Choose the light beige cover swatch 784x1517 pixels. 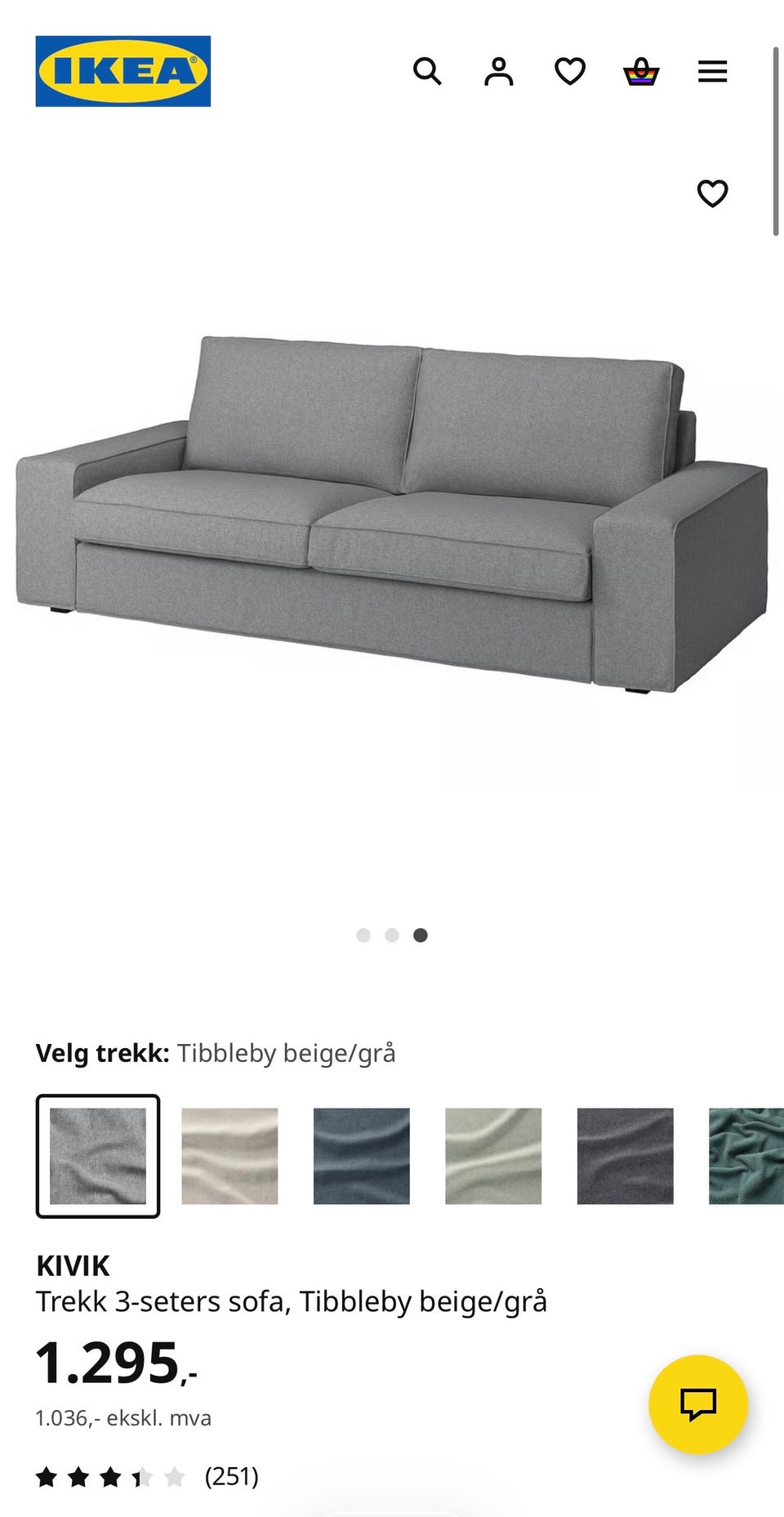[229, 1156]
